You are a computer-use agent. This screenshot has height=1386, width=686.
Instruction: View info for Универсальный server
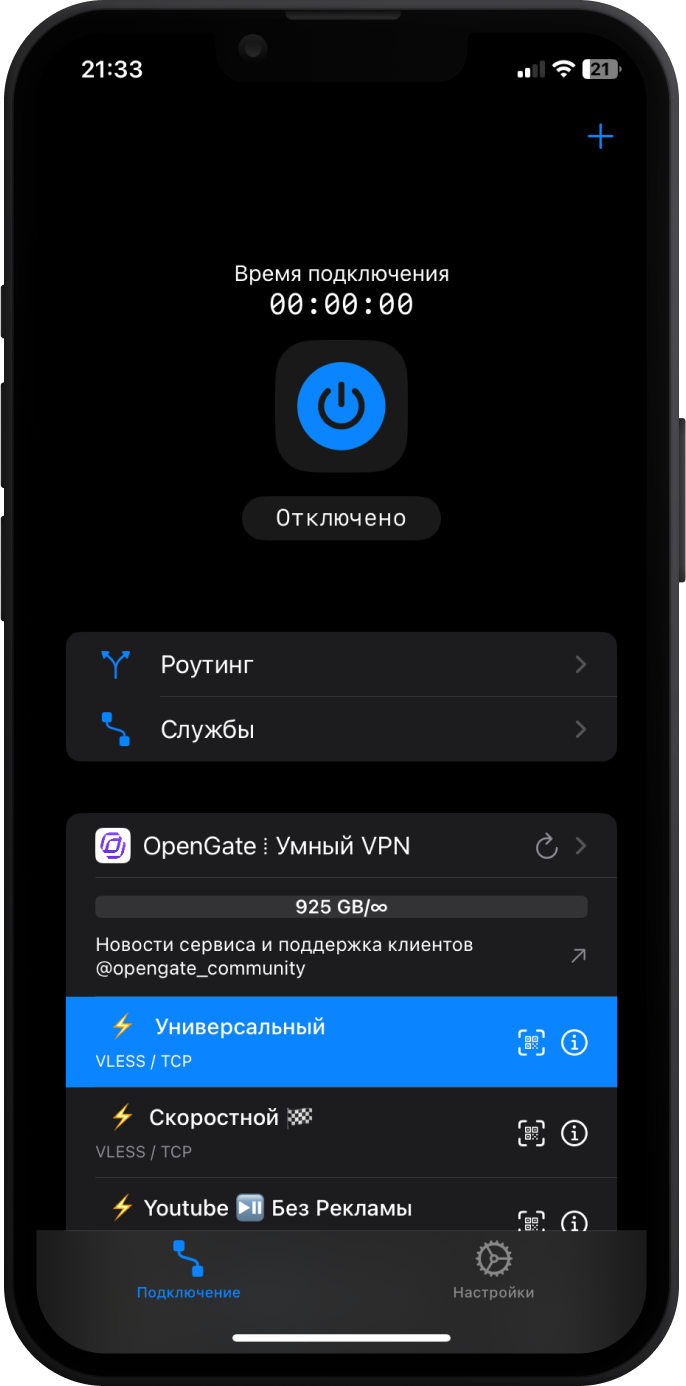pyautogui.click(x=574, y=1043)
